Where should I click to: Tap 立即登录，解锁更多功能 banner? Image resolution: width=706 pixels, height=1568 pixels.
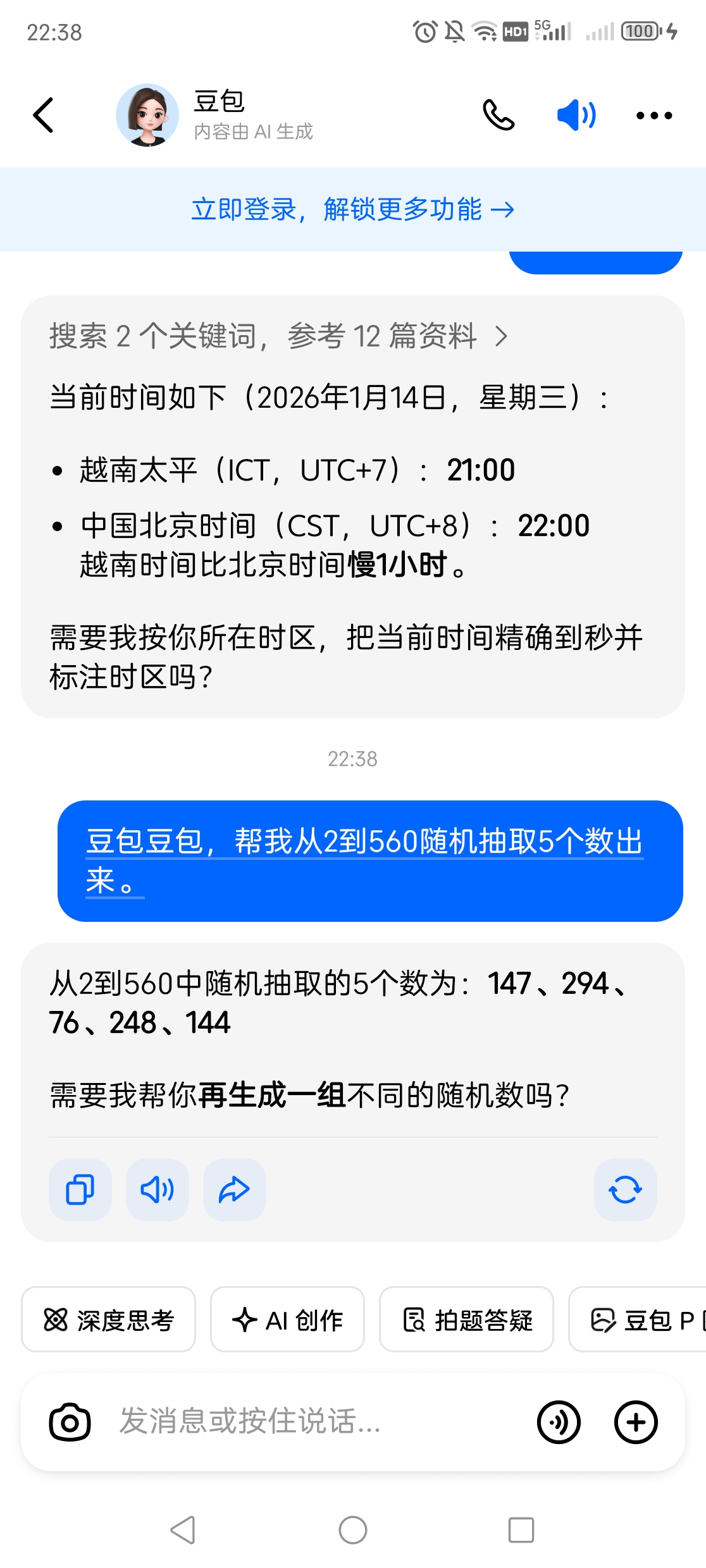click(x=352, y=209)
